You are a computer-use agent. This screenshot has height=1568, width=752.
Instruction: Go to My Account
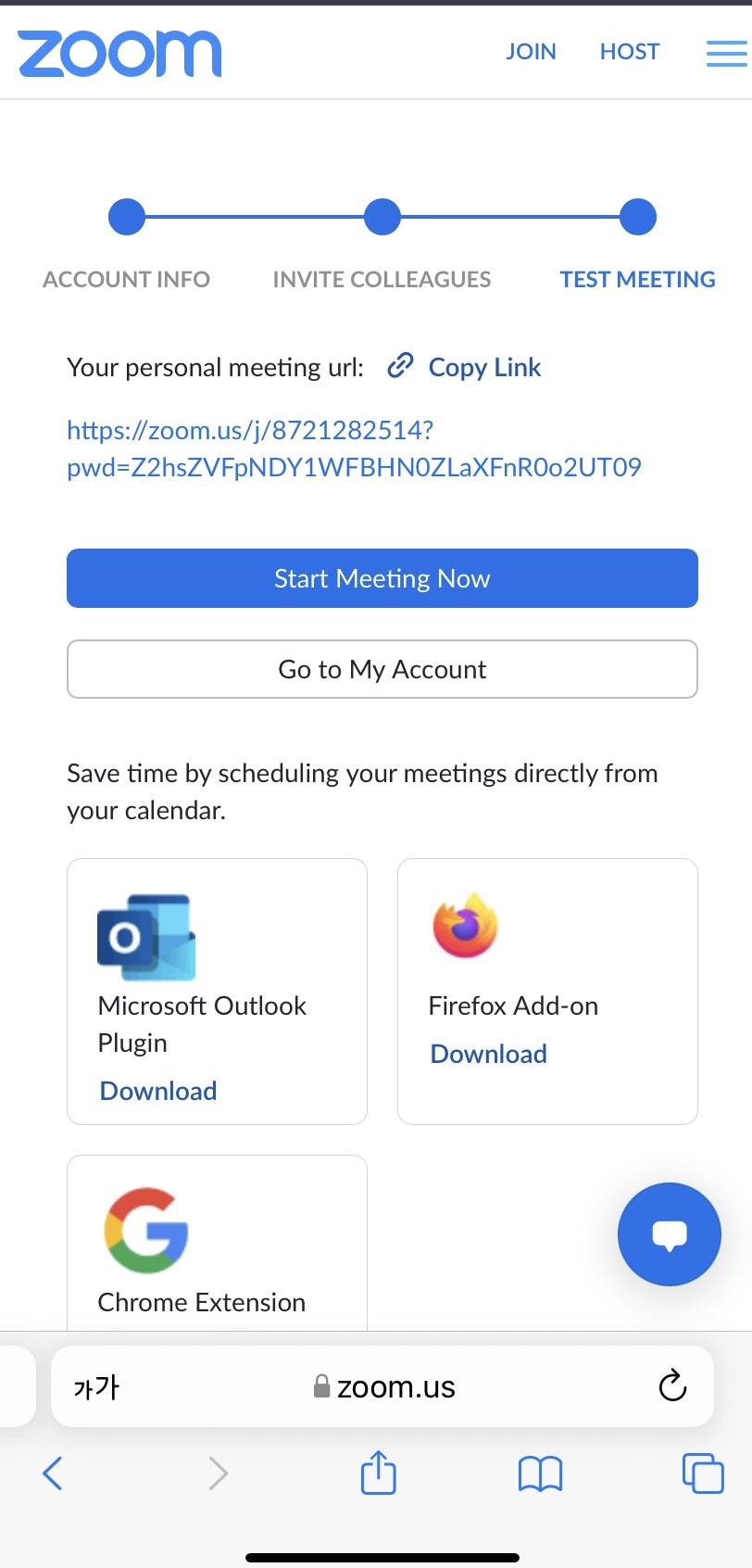(382, 669)
